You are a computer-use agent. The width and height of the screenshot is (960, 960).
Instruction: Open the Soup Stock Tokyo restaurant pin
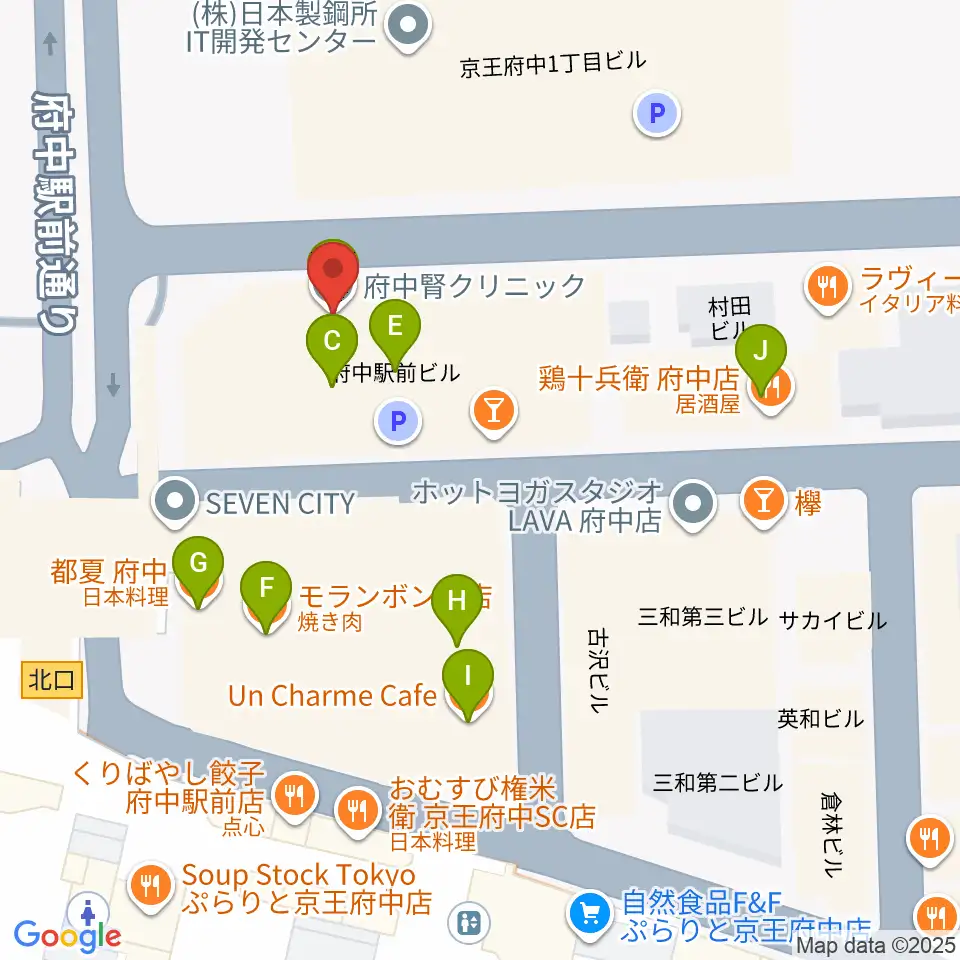[151, 887]
